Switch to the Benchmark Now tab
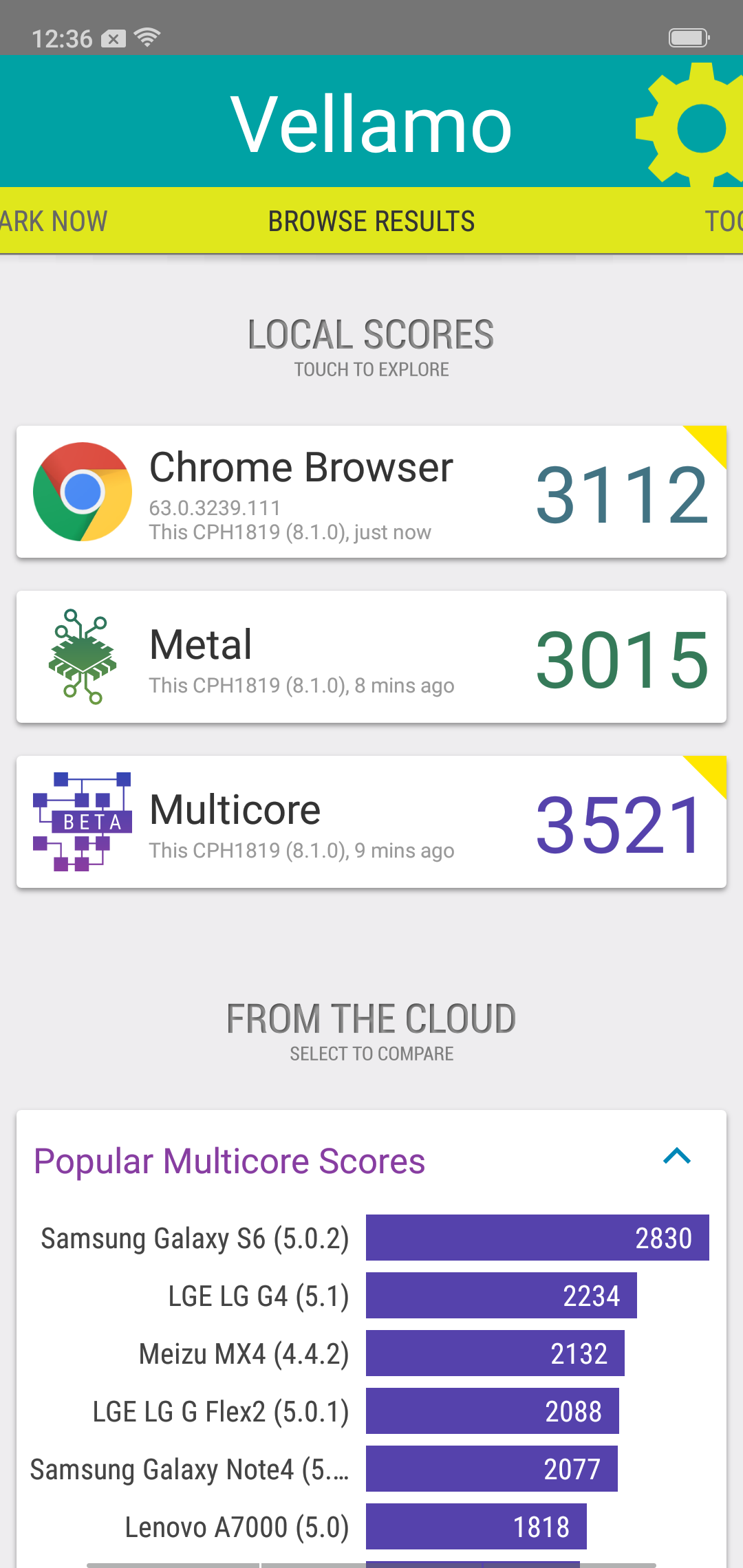The height and width of the screenshot is (1568, 743). 54,221
